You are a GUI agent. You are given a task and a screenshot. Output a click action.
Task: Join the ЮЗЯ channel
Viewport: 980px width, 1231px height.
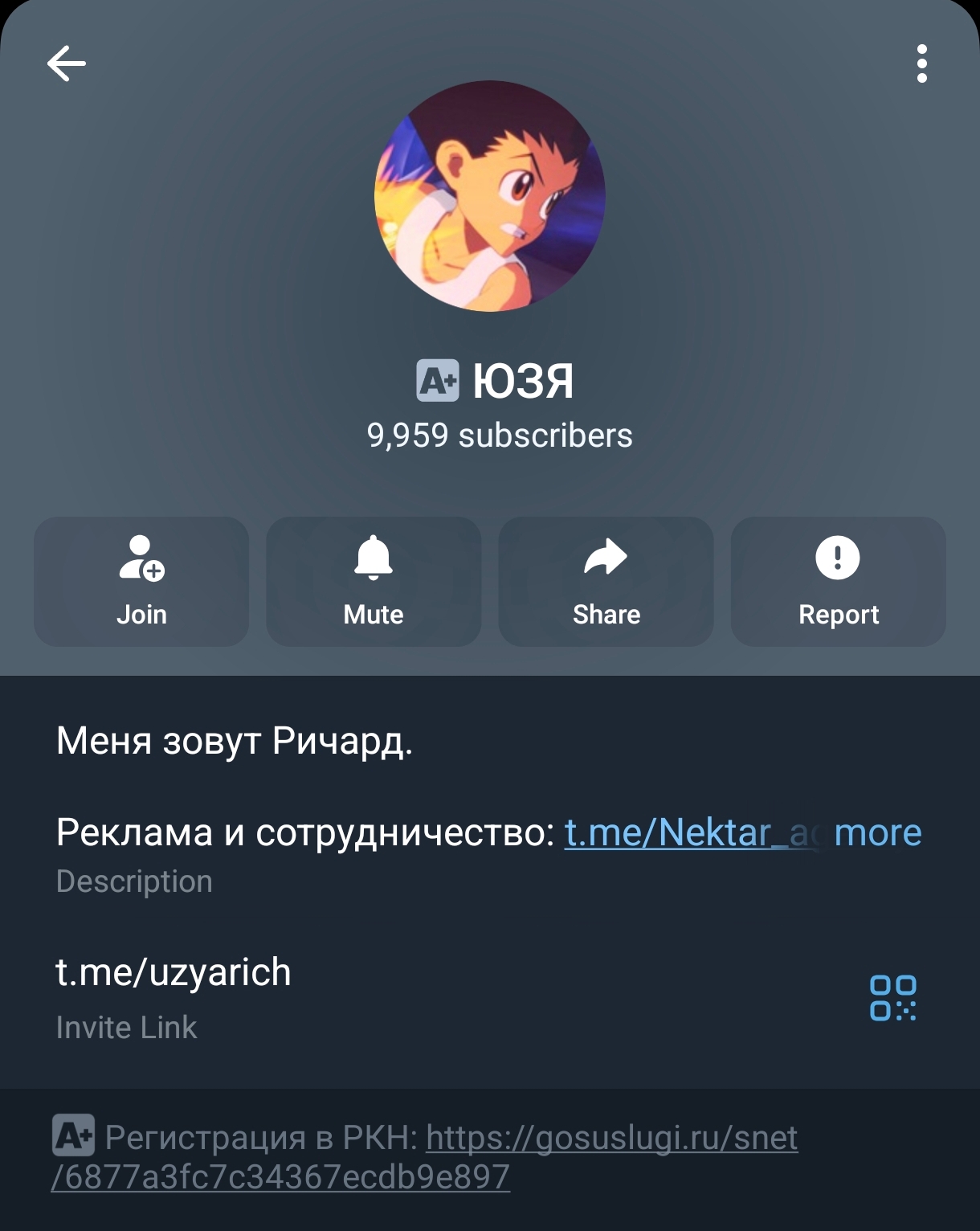(x=141, y=581)
